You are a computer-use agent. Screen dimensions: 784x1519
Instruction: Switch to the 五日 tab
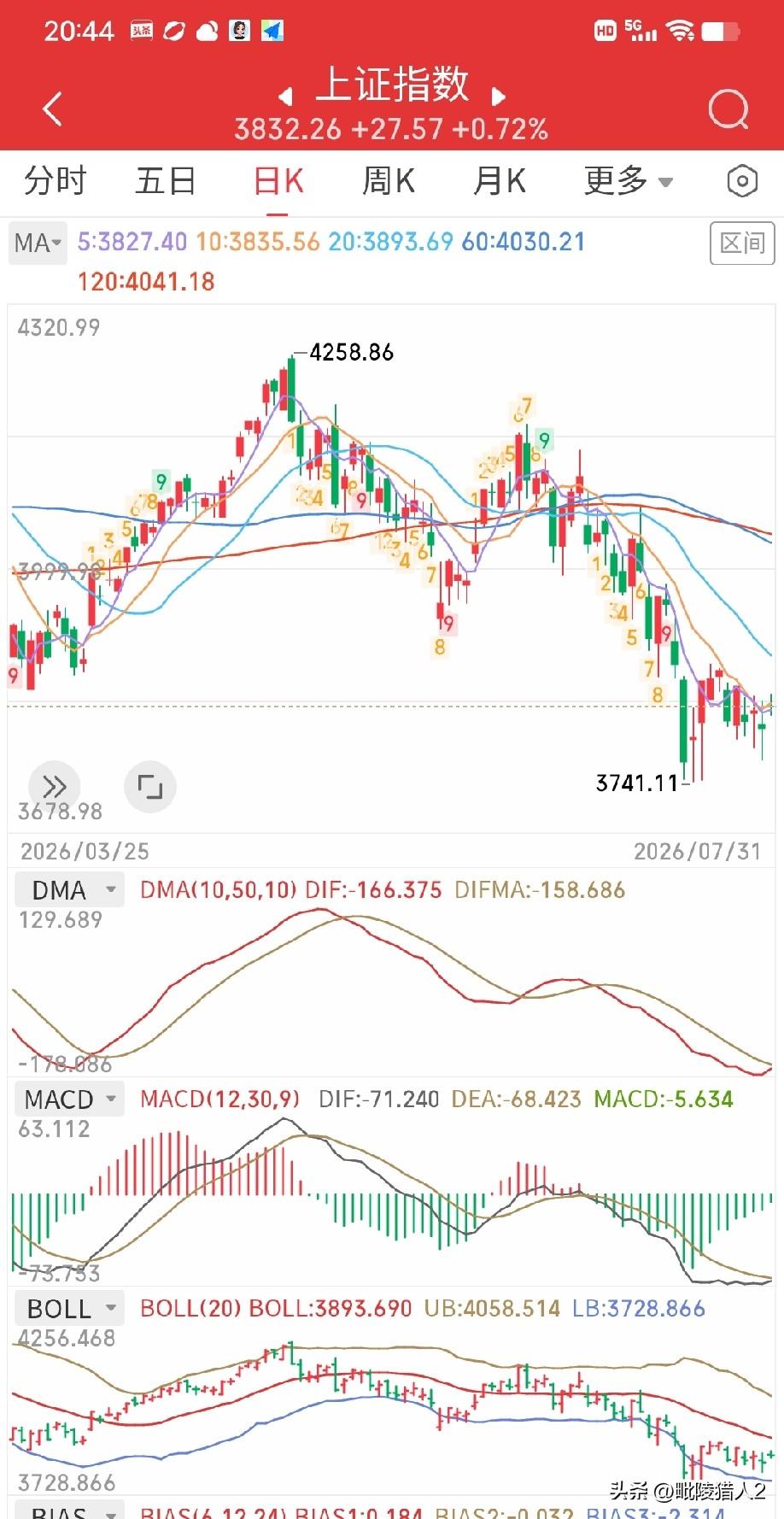166,181
